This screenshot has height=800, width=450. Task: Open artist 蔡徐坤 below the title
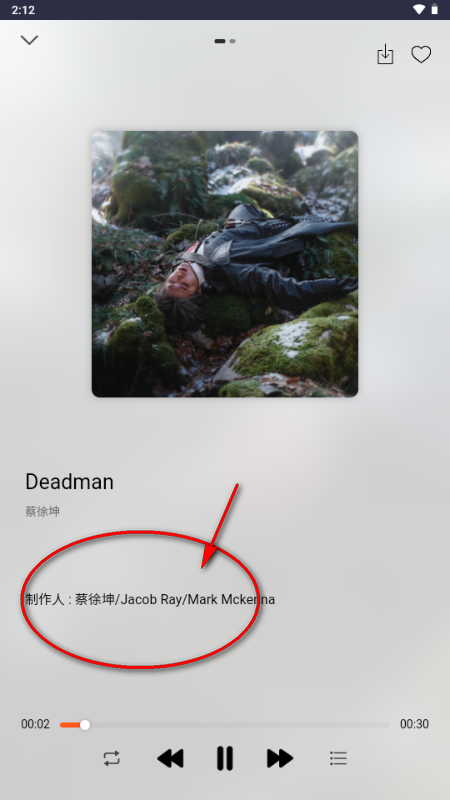(42, 511)
